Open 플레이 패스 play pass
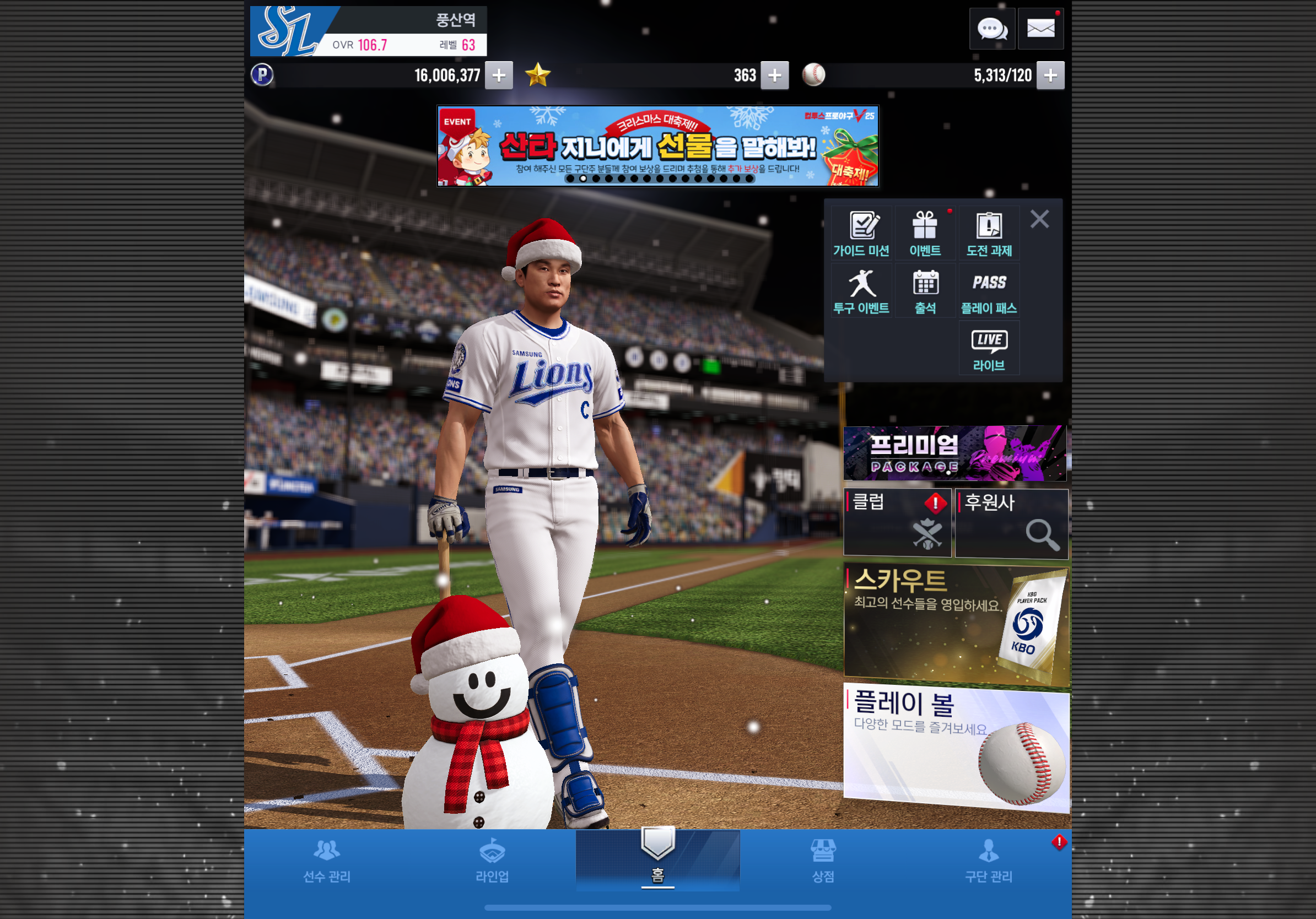The image size is (1316, 919). [x=989, y=291]
